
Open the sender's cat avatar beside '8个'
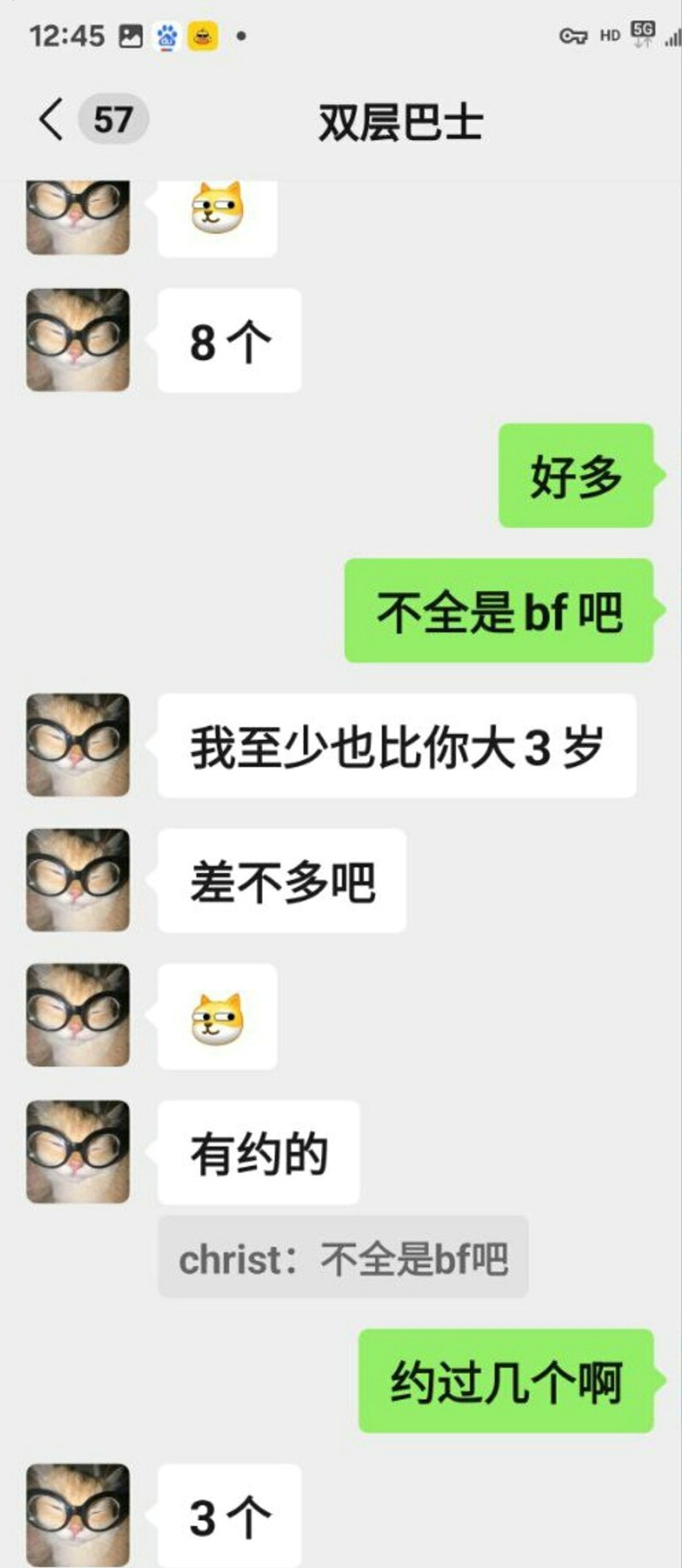coord(78,340)
